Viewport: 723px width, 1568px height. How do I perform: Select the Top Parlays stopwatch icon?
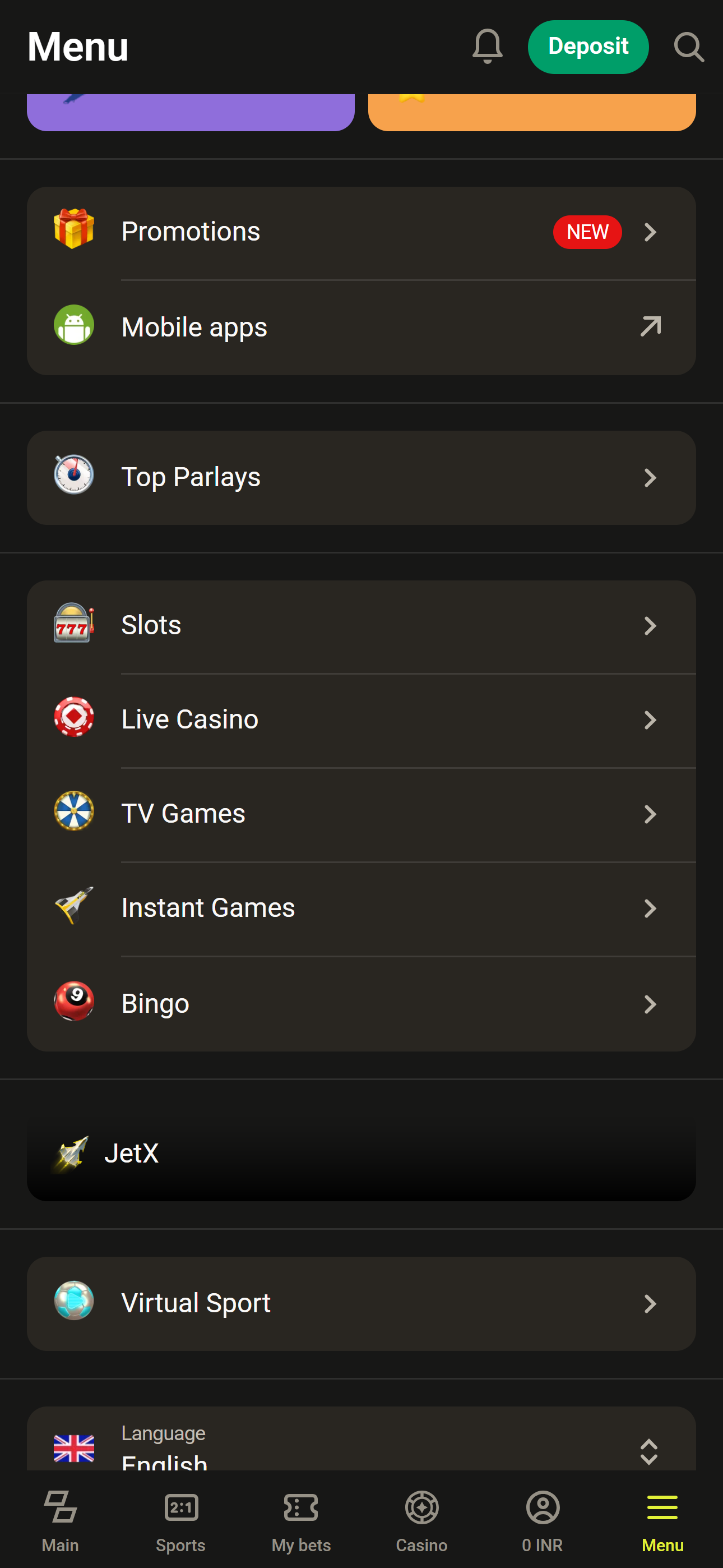[x=73, y=477]
